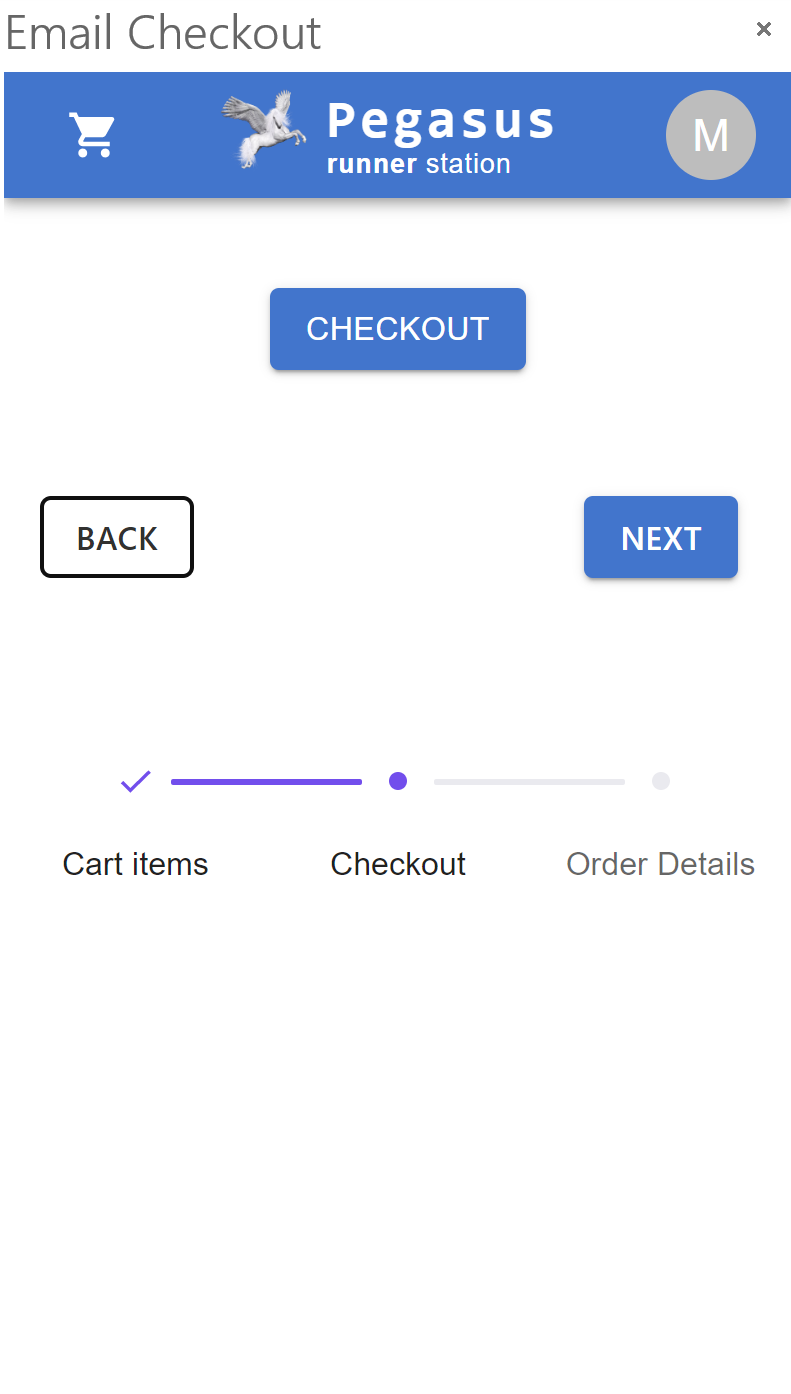Open the M profile avatar

(x=711, y=135)
